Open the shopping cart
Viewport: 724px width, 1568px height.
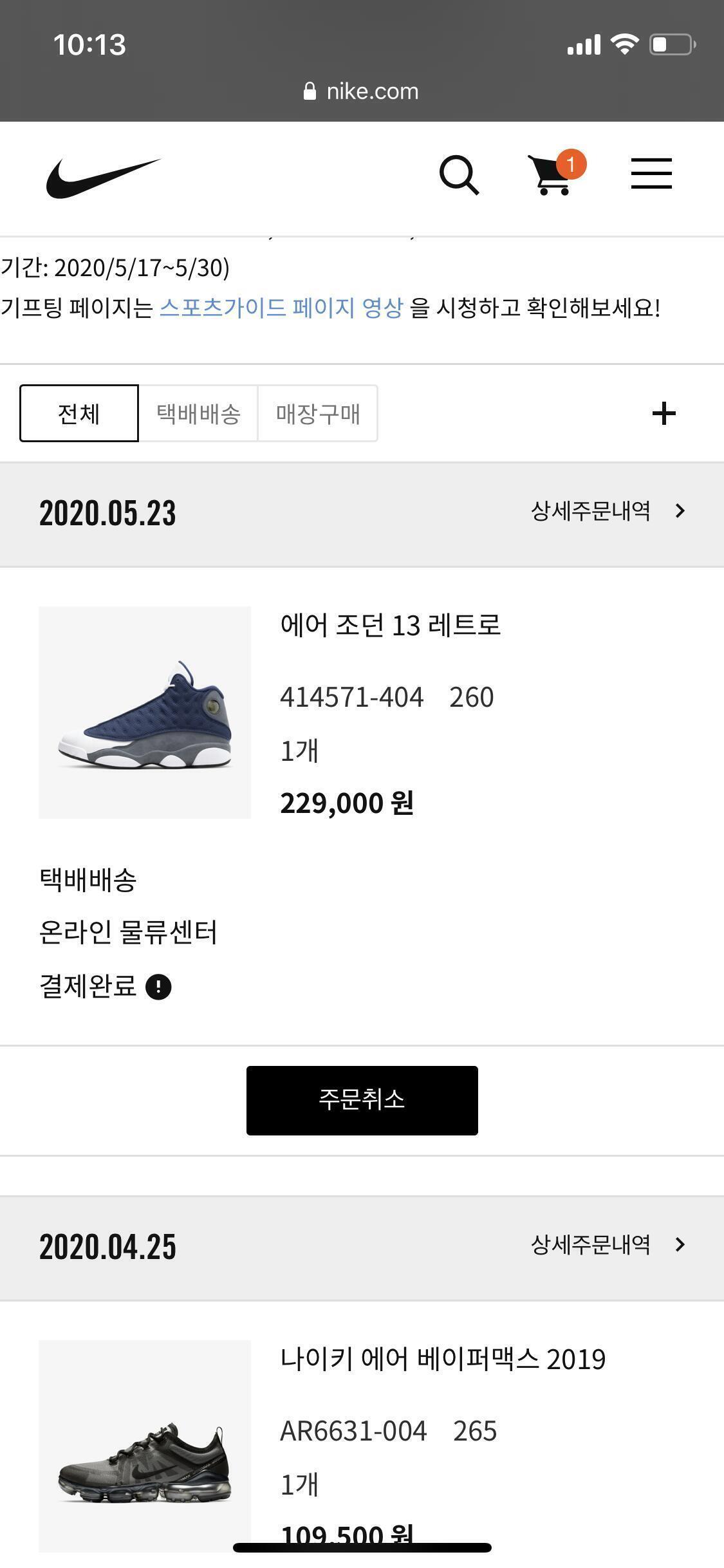tap(552, 174)
